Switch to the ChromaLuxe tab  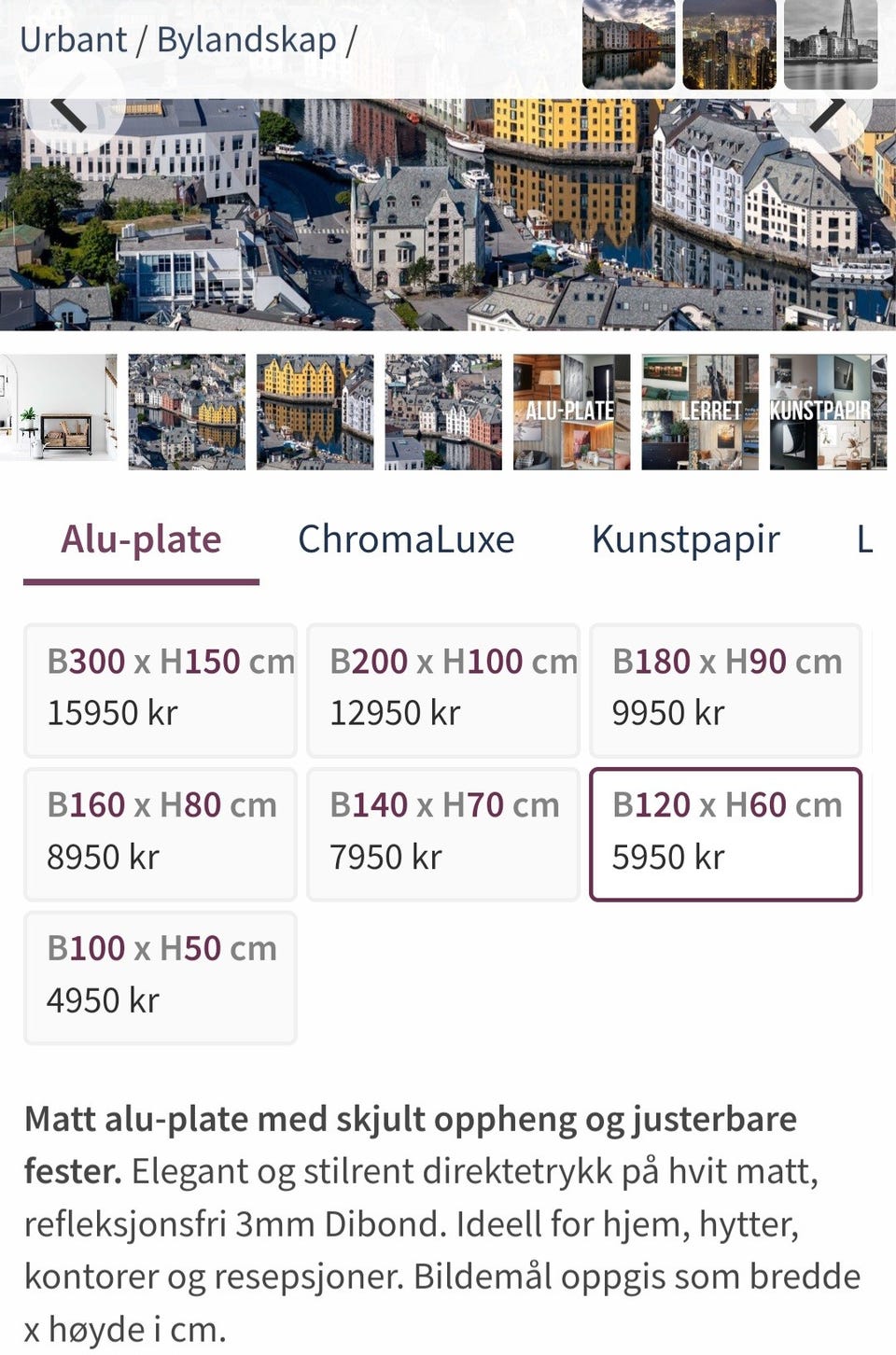(406, 539)
